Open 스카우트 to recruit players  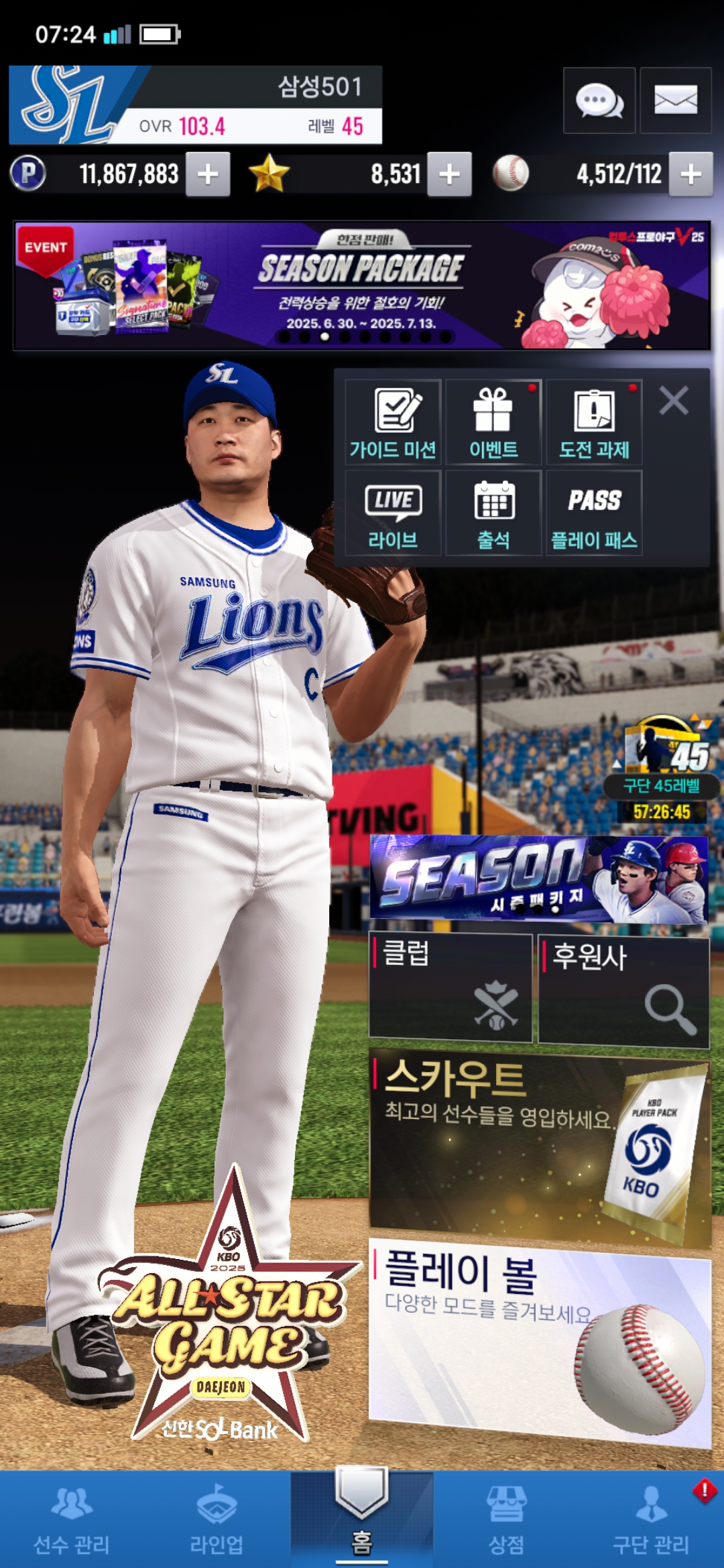coord(538,1147)
